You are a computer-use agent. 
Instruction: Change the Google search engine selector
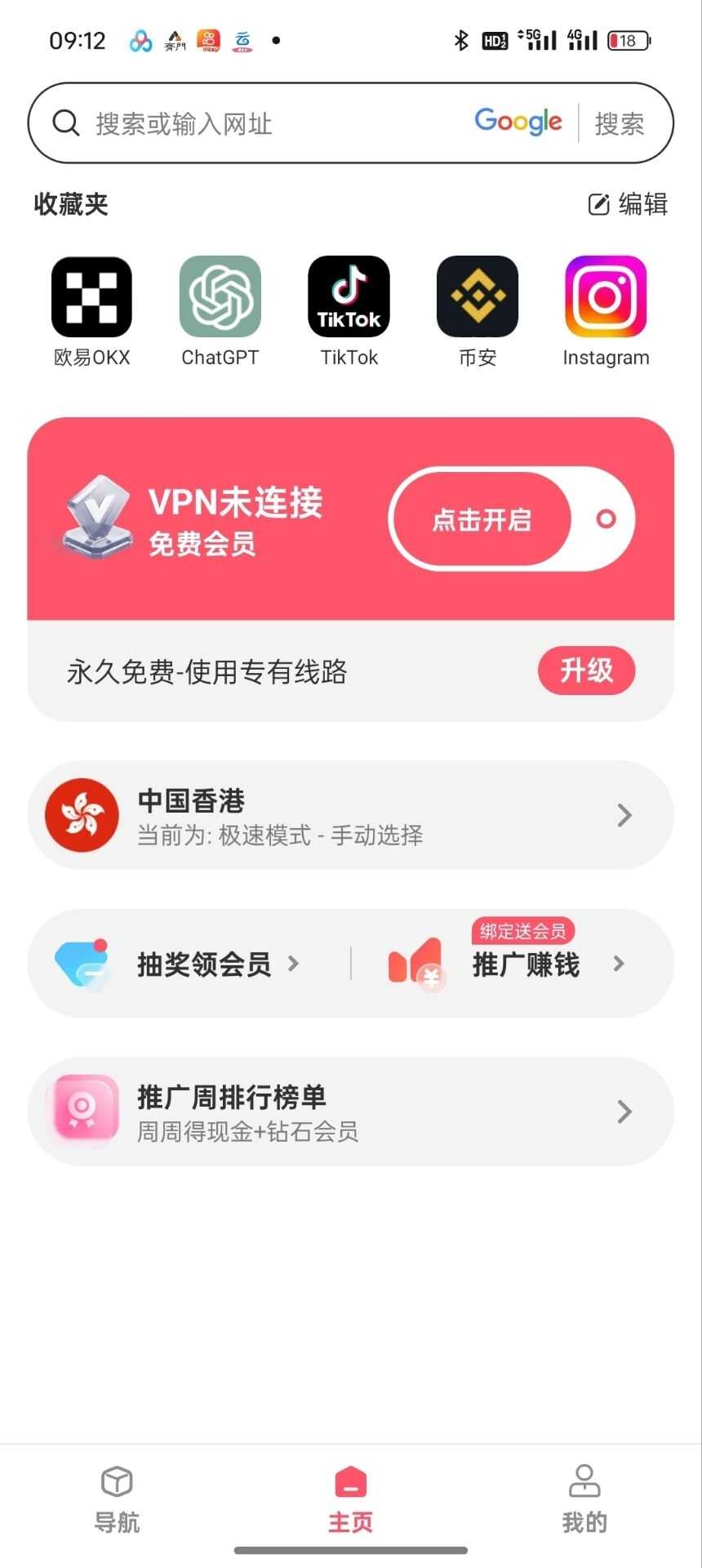pyautogui.click(x=518, y=122)
